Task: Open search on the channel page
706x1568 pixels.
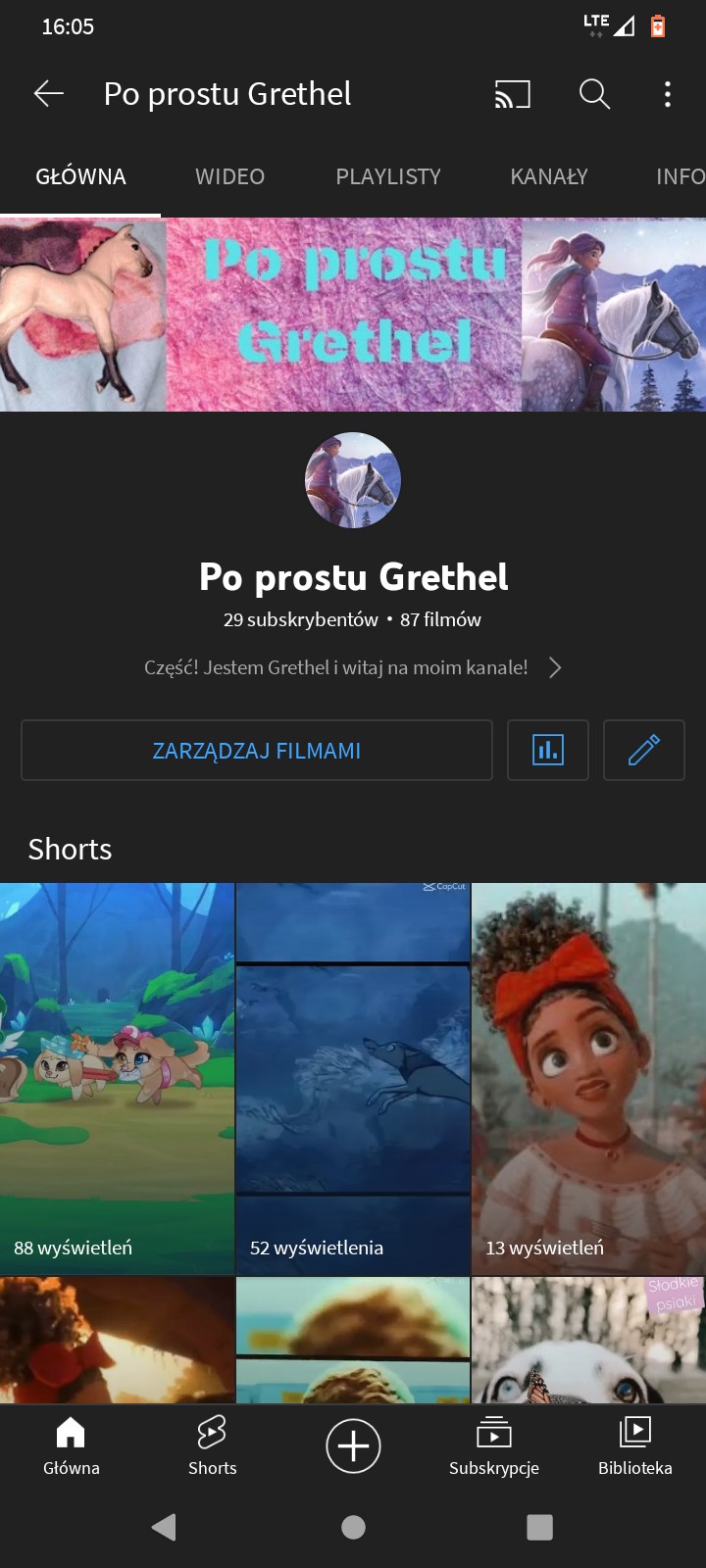Action: pyautogui.click(x=594, y=94)
